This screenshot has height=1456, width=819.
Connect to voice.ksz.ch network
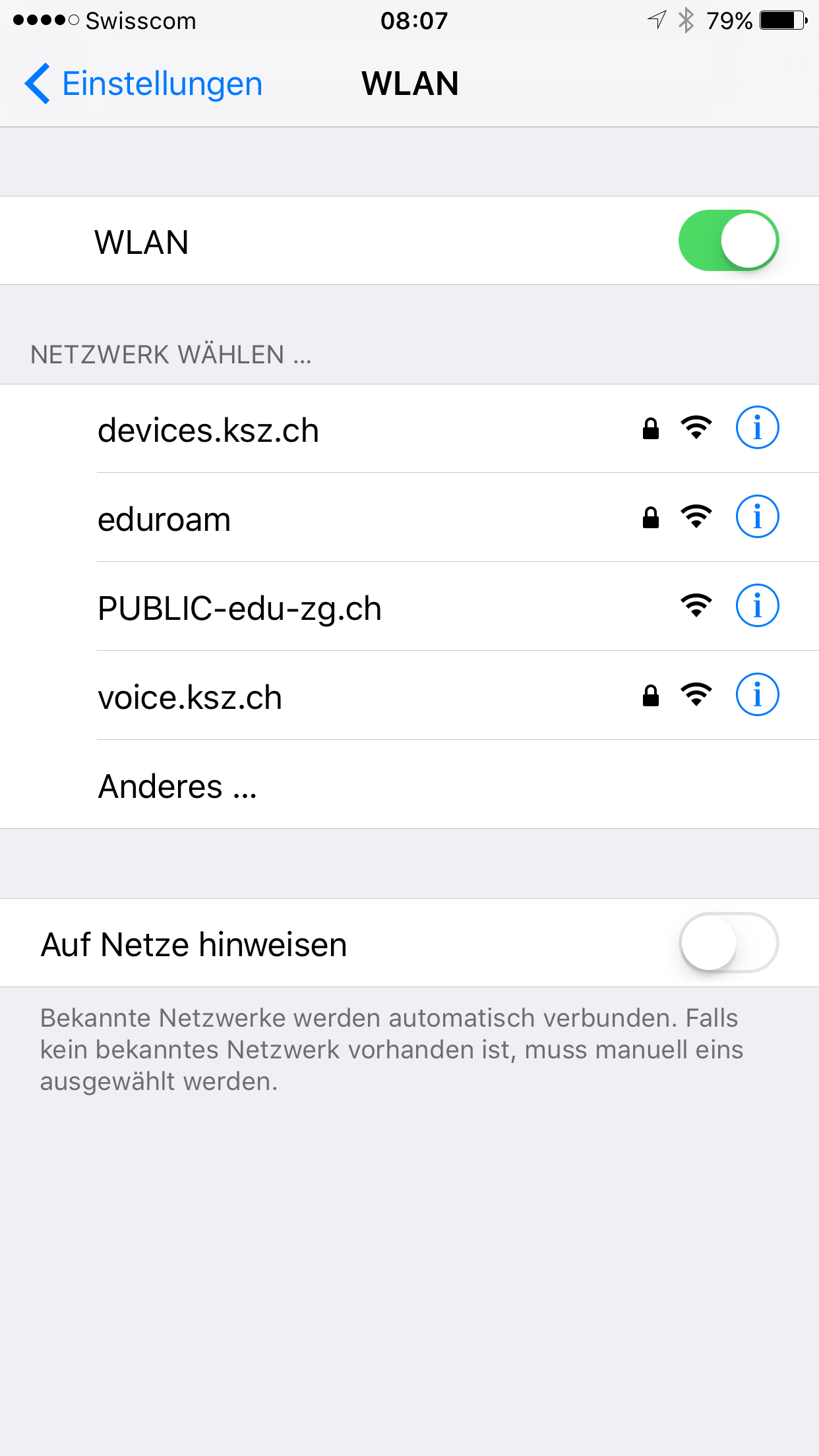(190, 697)
